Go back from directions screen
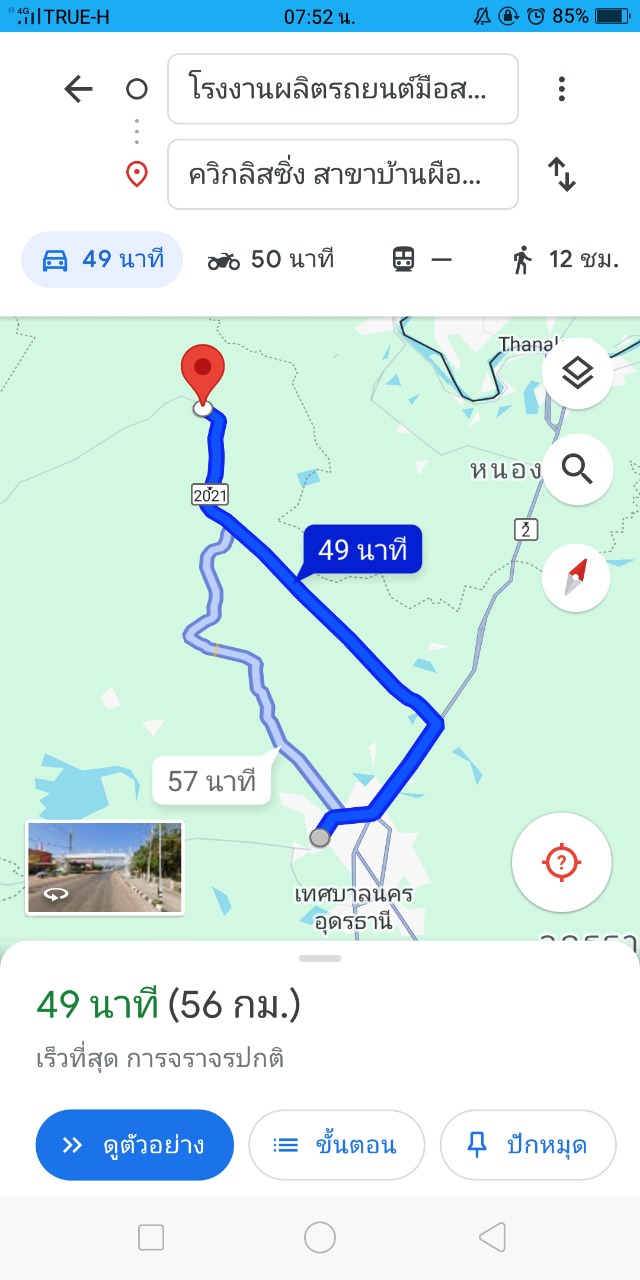 click(78, 90)
